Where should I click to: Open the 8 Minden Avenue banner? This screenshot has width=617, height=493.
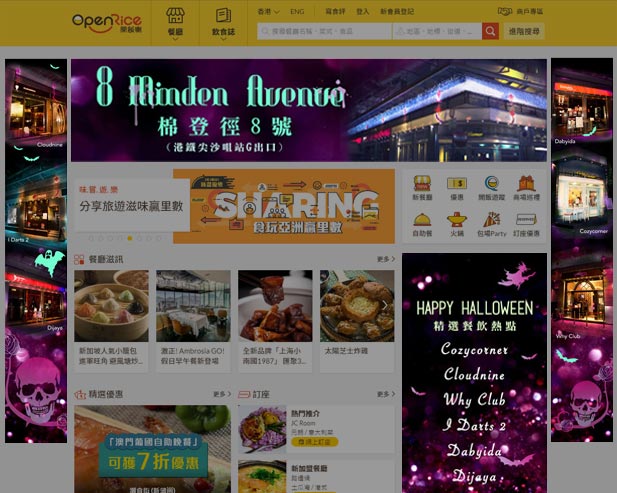click(x=308, y=109)
